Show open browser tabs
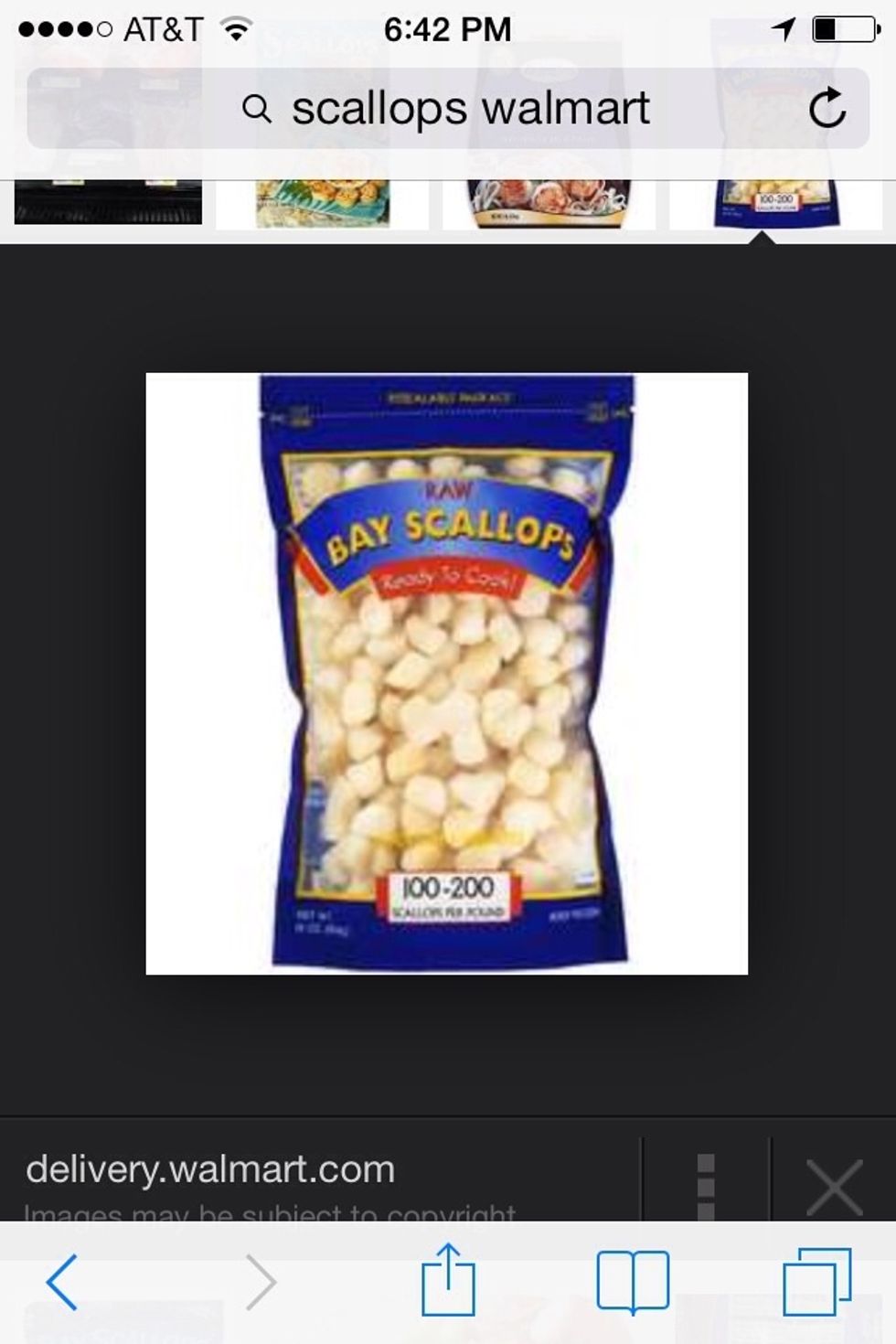896x1344 pixels. tap(816, 1282)
